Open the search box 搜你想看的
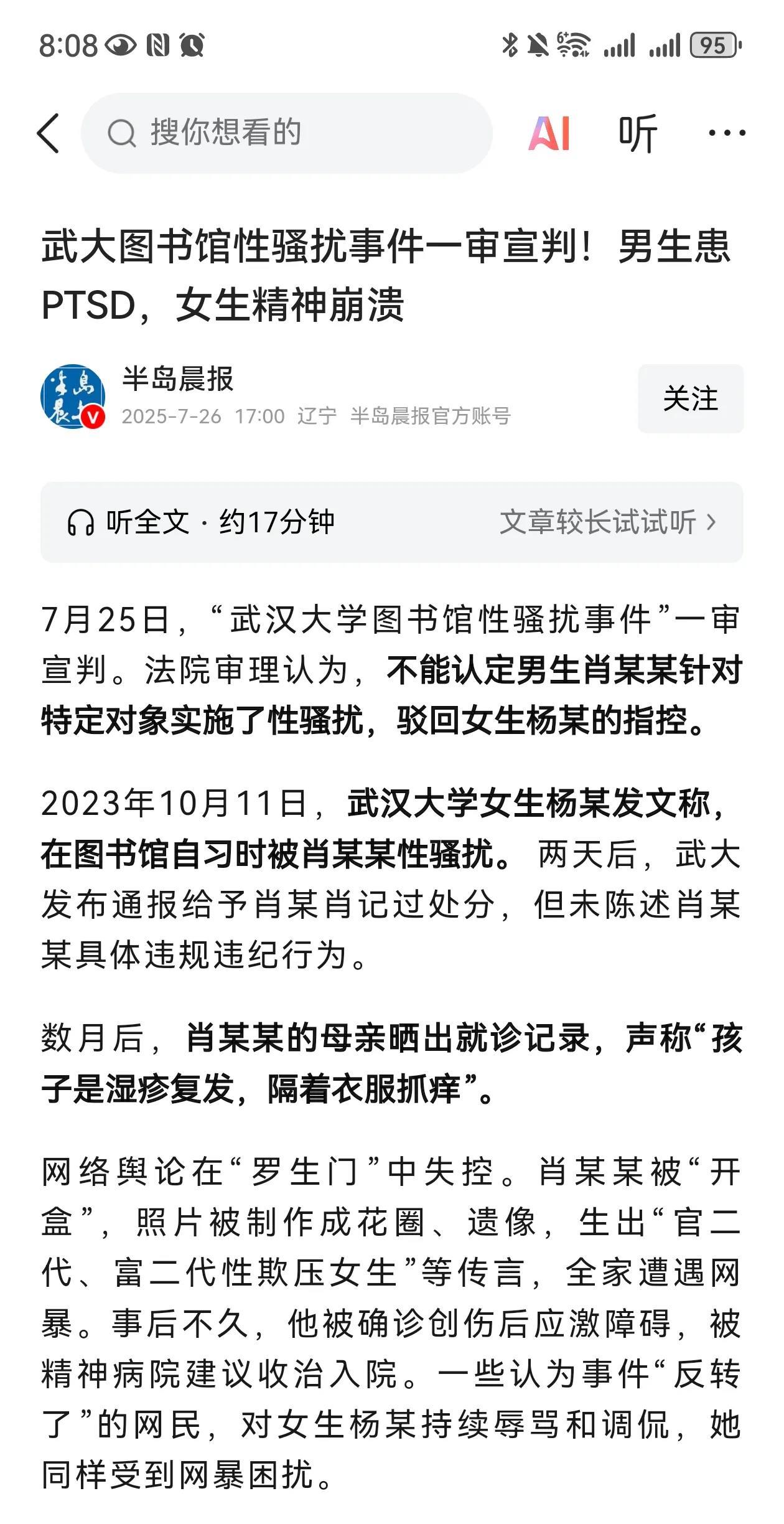The image size is (784, 1524). pyautogui.click(x=286, y=133)
